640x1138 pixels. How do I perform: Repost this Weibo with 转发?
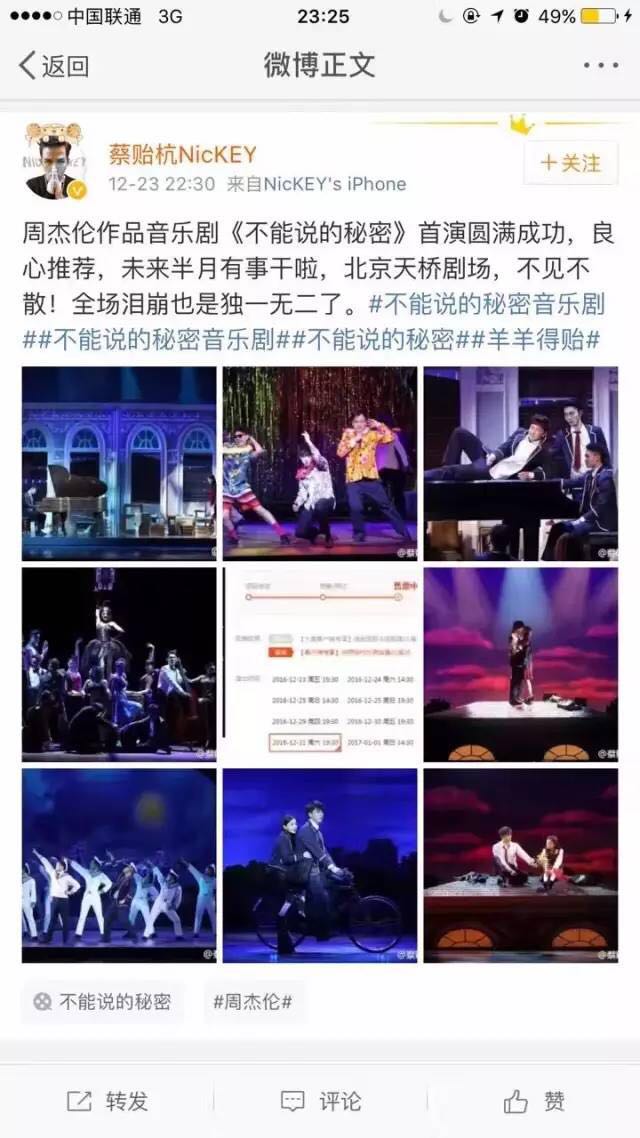coord(107,1101)
